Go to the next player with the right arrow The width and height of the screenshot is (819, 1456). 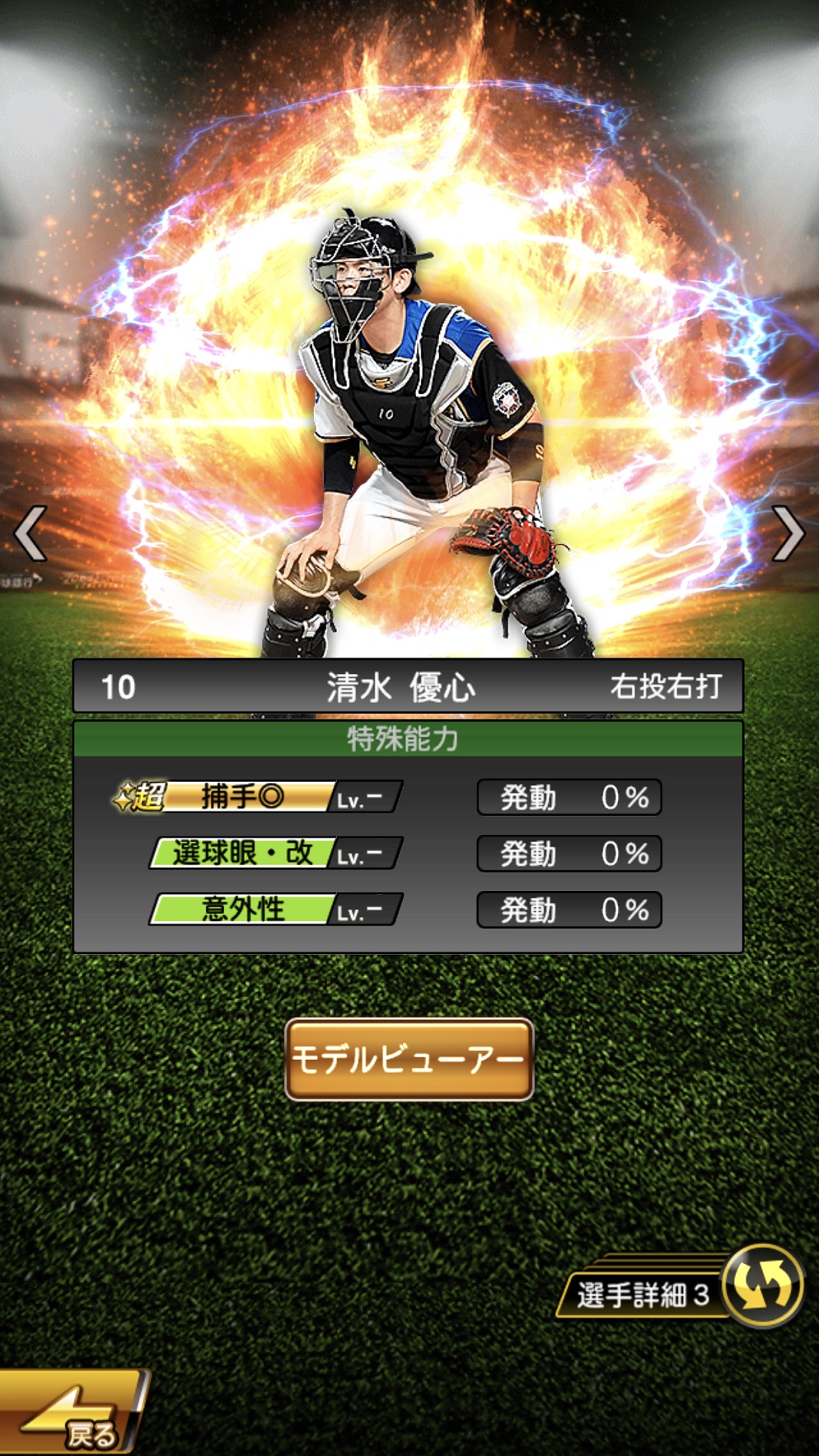pyautogui.click(x=788, y=534)
